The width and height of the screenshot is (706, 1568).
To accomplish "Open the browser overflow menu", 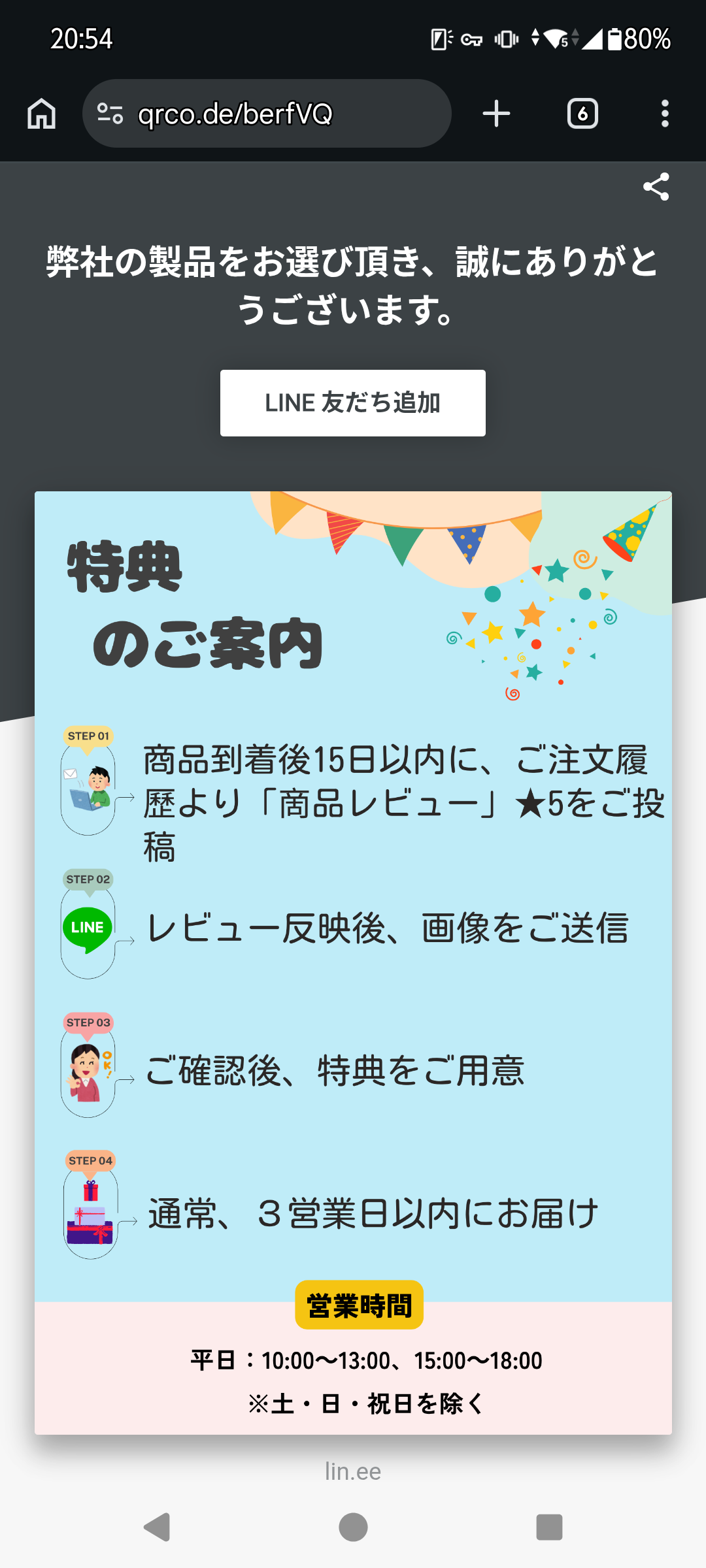I will [x=664, y=114].
